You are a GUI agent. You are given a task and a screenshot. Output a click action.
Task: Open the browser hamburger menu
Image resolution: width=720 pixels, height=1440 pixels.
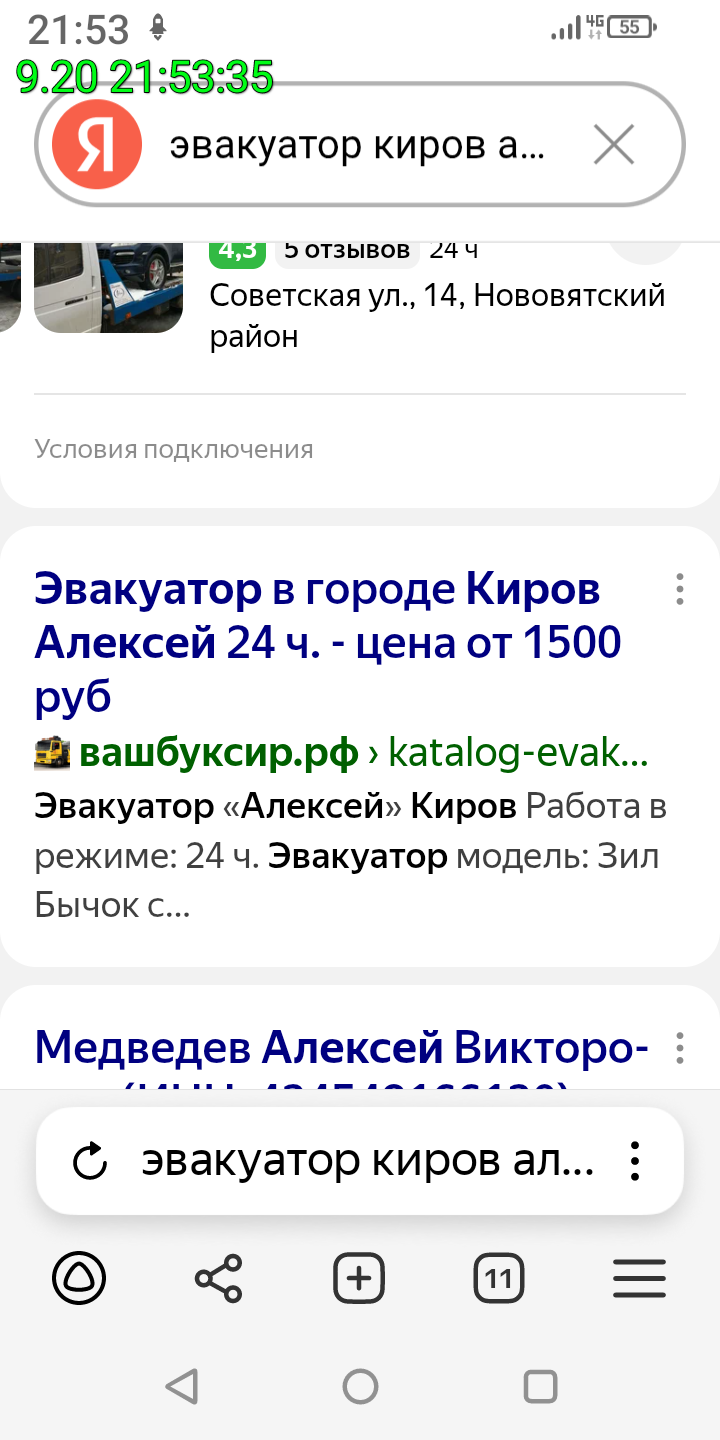tap(639, 1278)
